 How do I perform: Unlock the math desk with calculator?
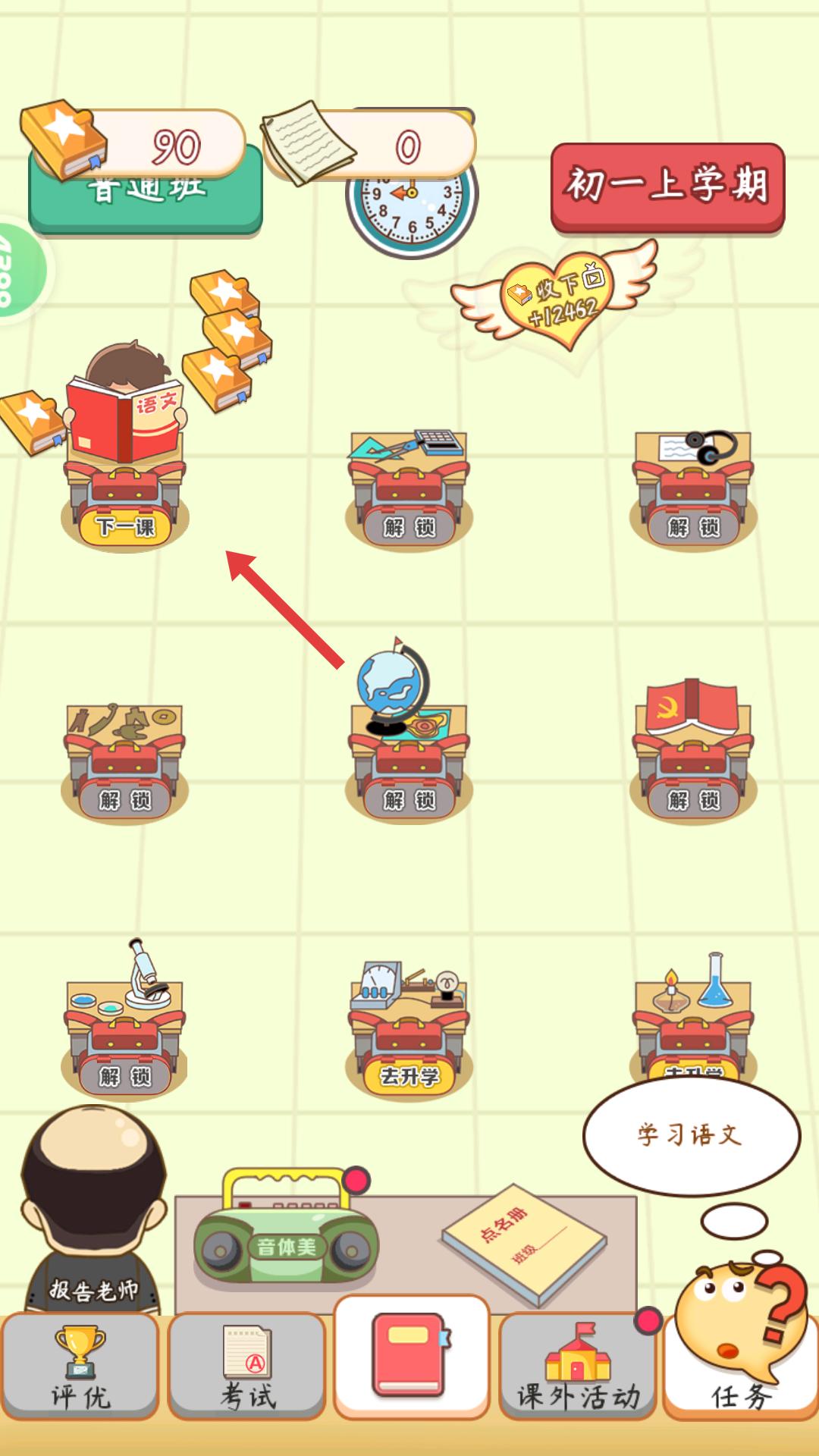pos(409,526)
